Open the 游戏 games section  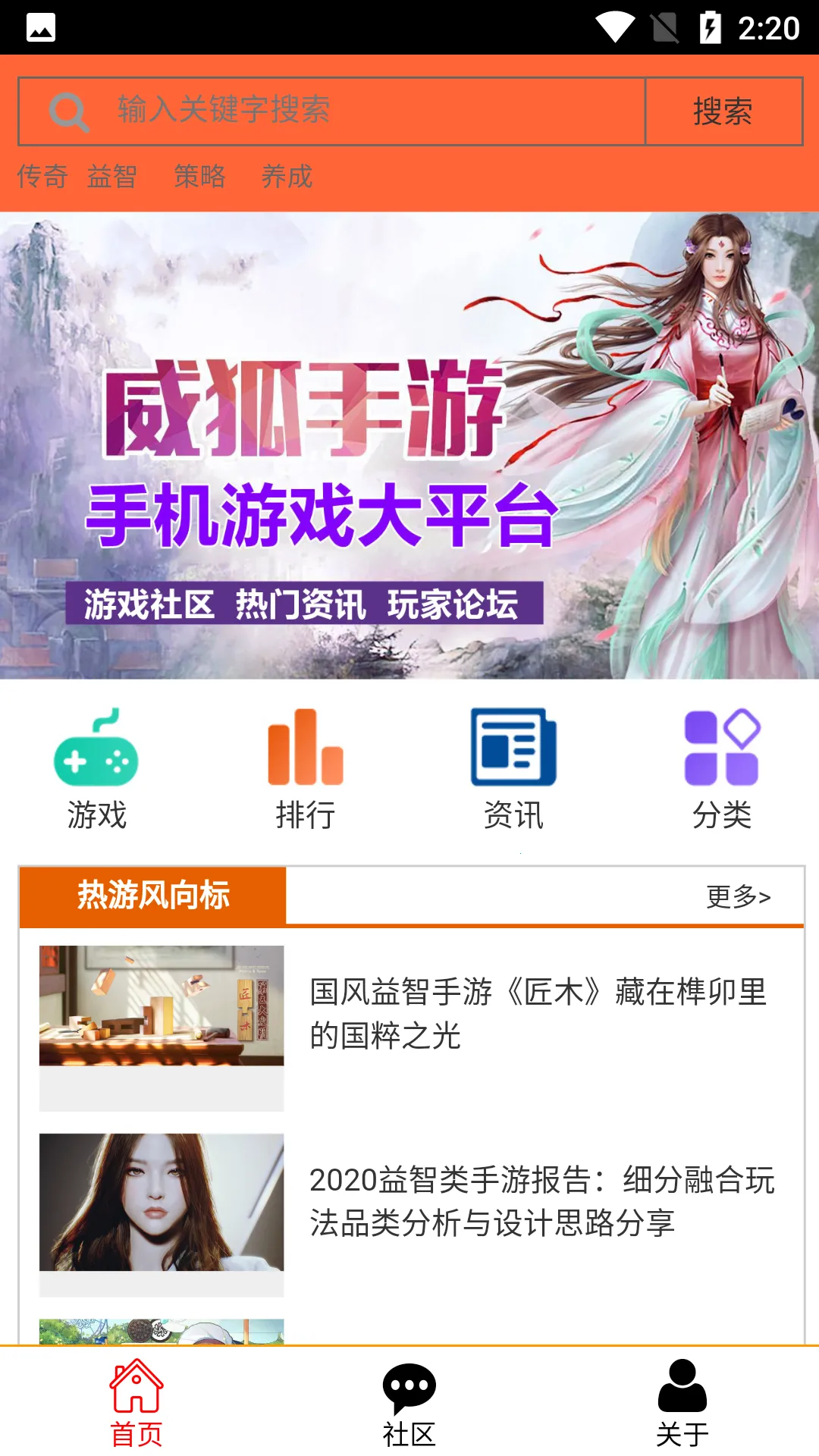coord(96,768)
